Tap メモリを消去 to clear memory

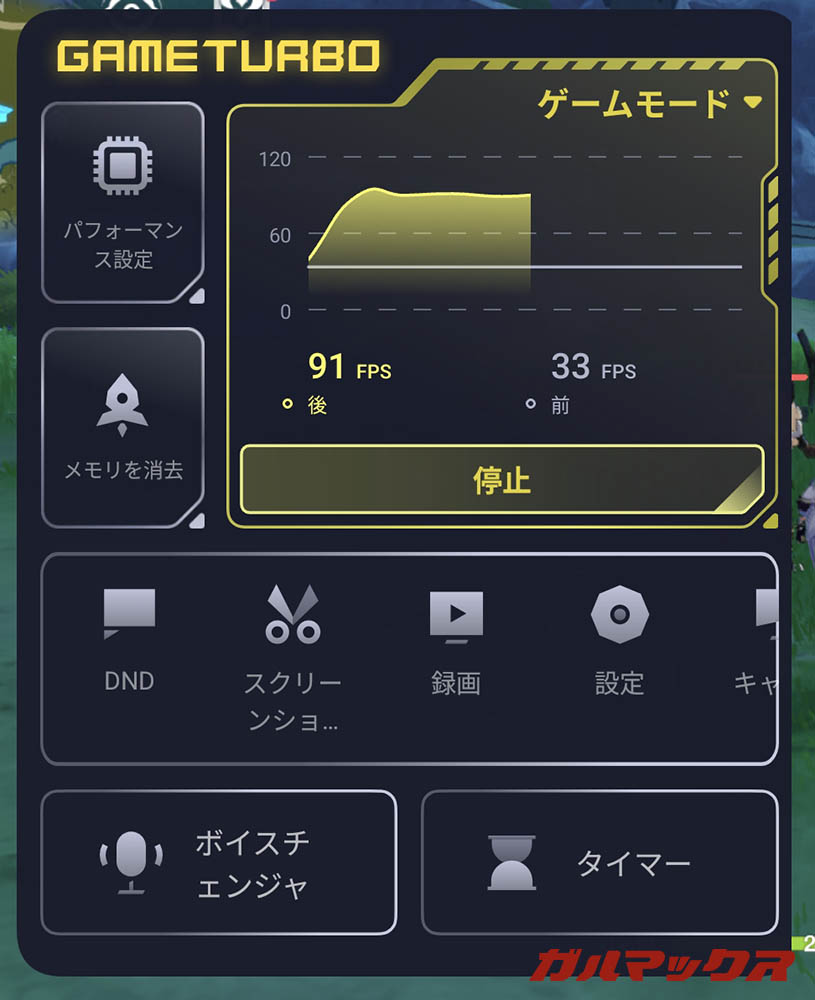(x=123, y=428)
